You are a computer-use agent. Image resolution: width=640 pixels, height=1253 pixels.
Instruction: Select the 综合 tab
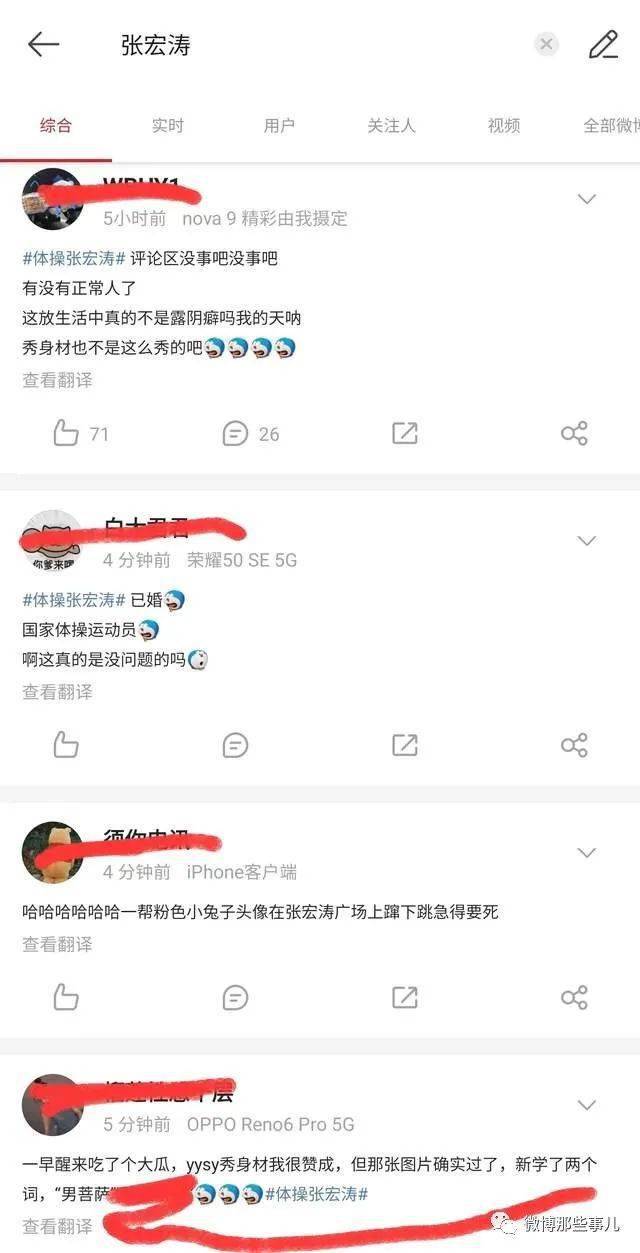pos(56,126)
